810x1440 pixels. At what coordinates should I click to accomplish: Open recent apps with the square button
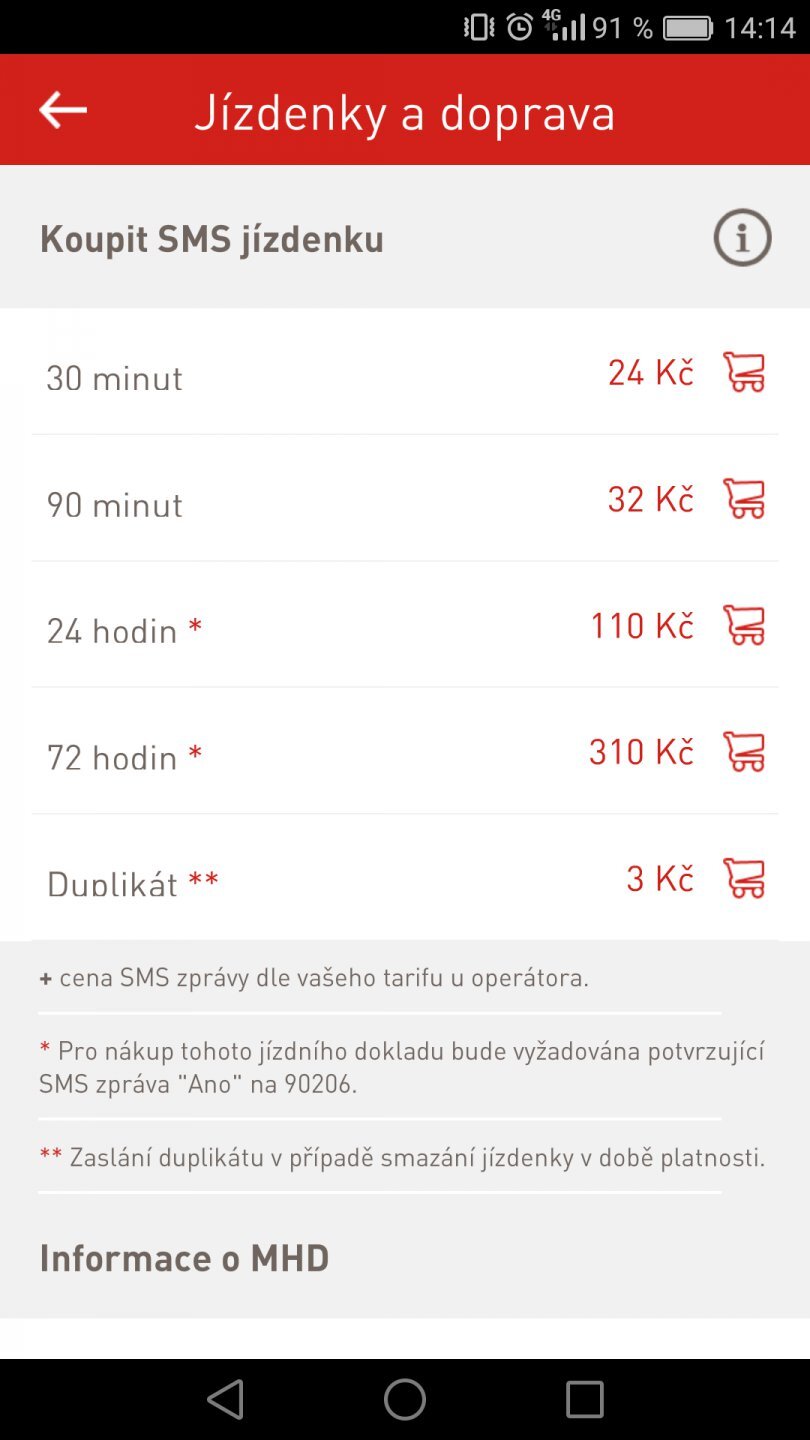pos(583,1399)
